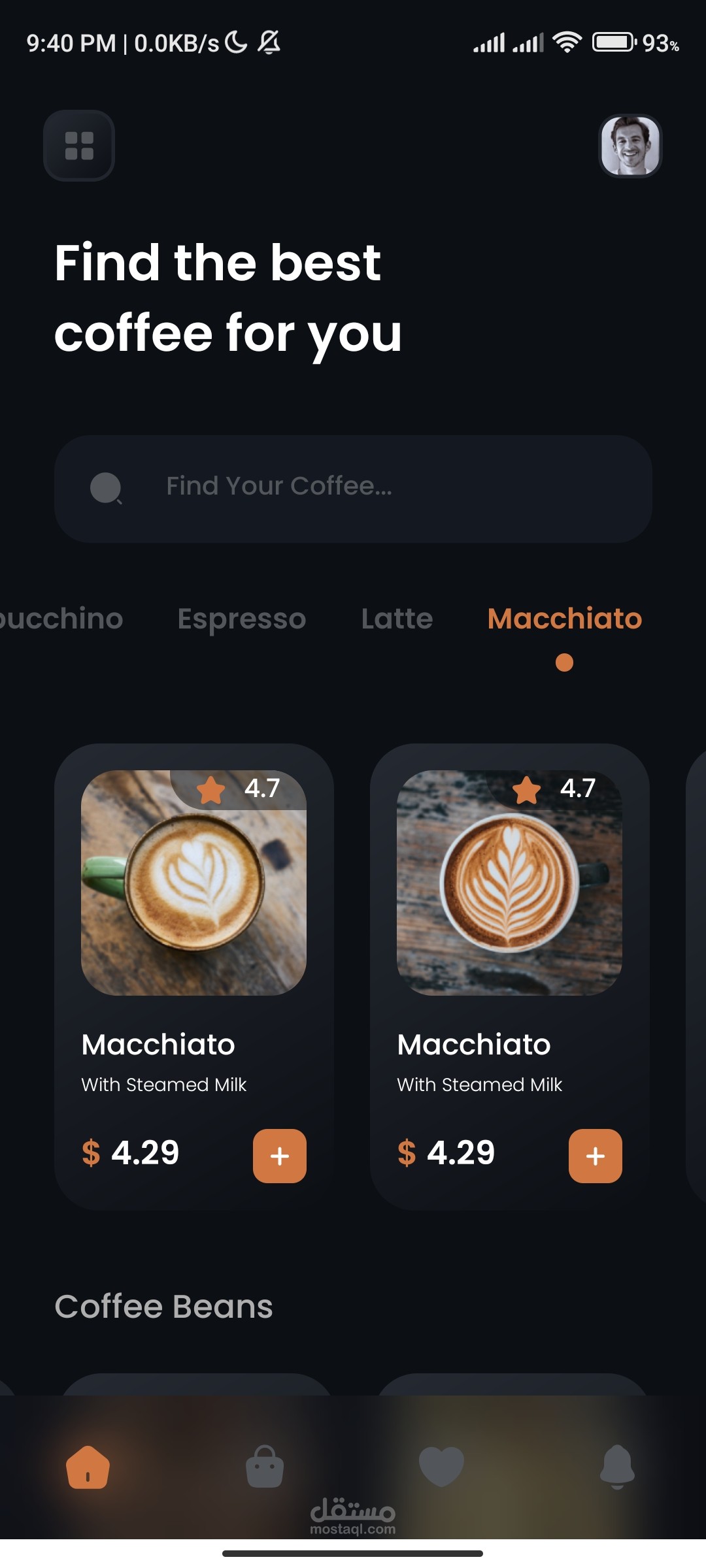The width and height of the screenshot is (706, 1568).
Task: Tap the Find Your Coffee search field
Action: (x=353, y=488)
